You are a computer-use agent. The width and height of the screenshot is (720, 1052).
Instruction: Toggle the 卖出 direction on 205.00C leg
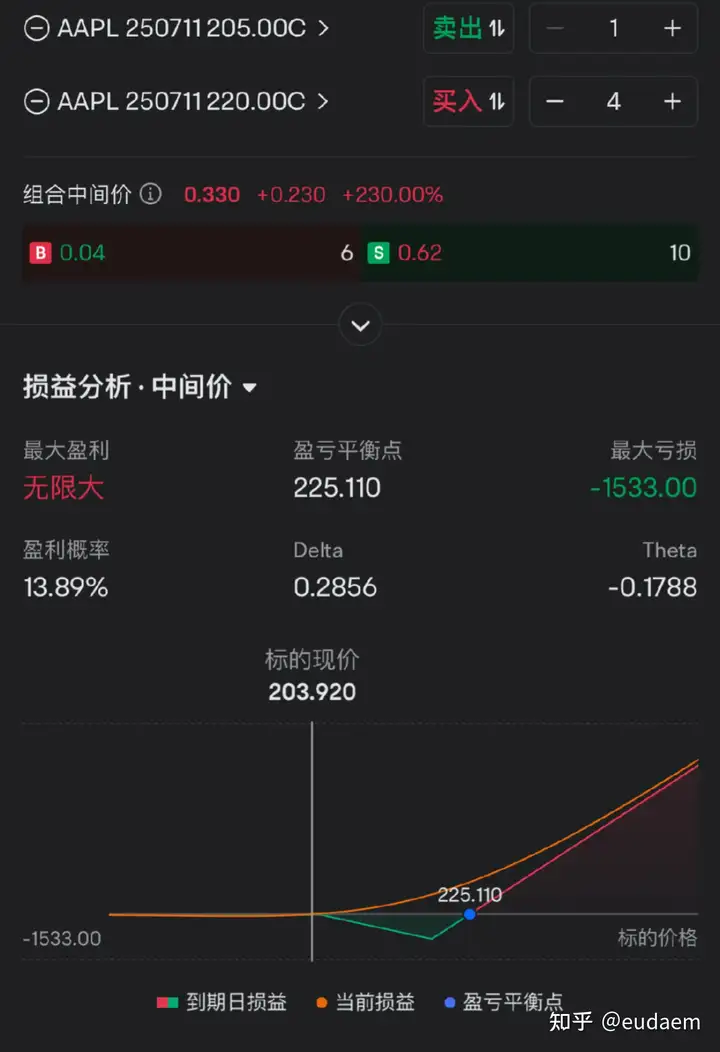click(x=468, y=28)
